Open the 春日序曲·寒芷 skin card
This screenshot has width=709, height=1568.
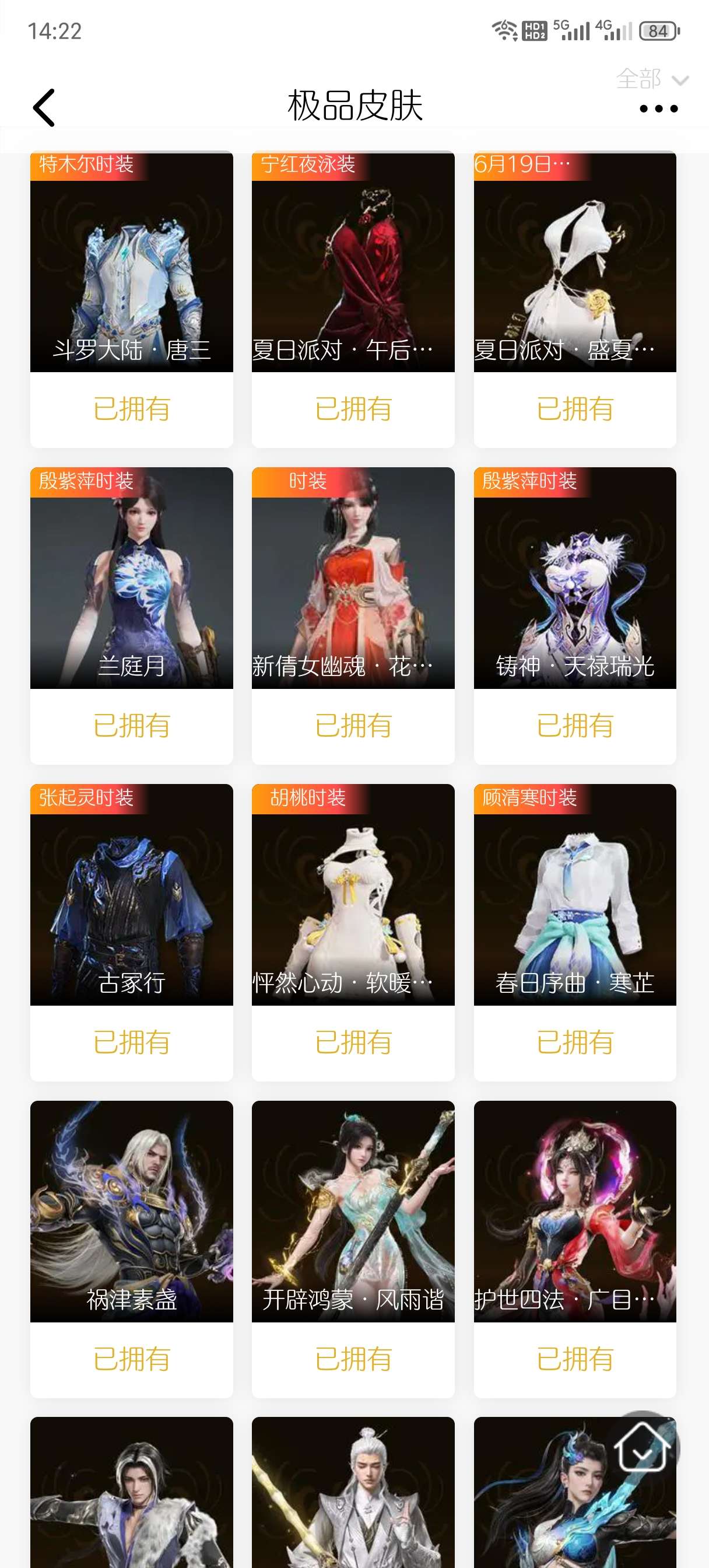(x=574, y=895)
